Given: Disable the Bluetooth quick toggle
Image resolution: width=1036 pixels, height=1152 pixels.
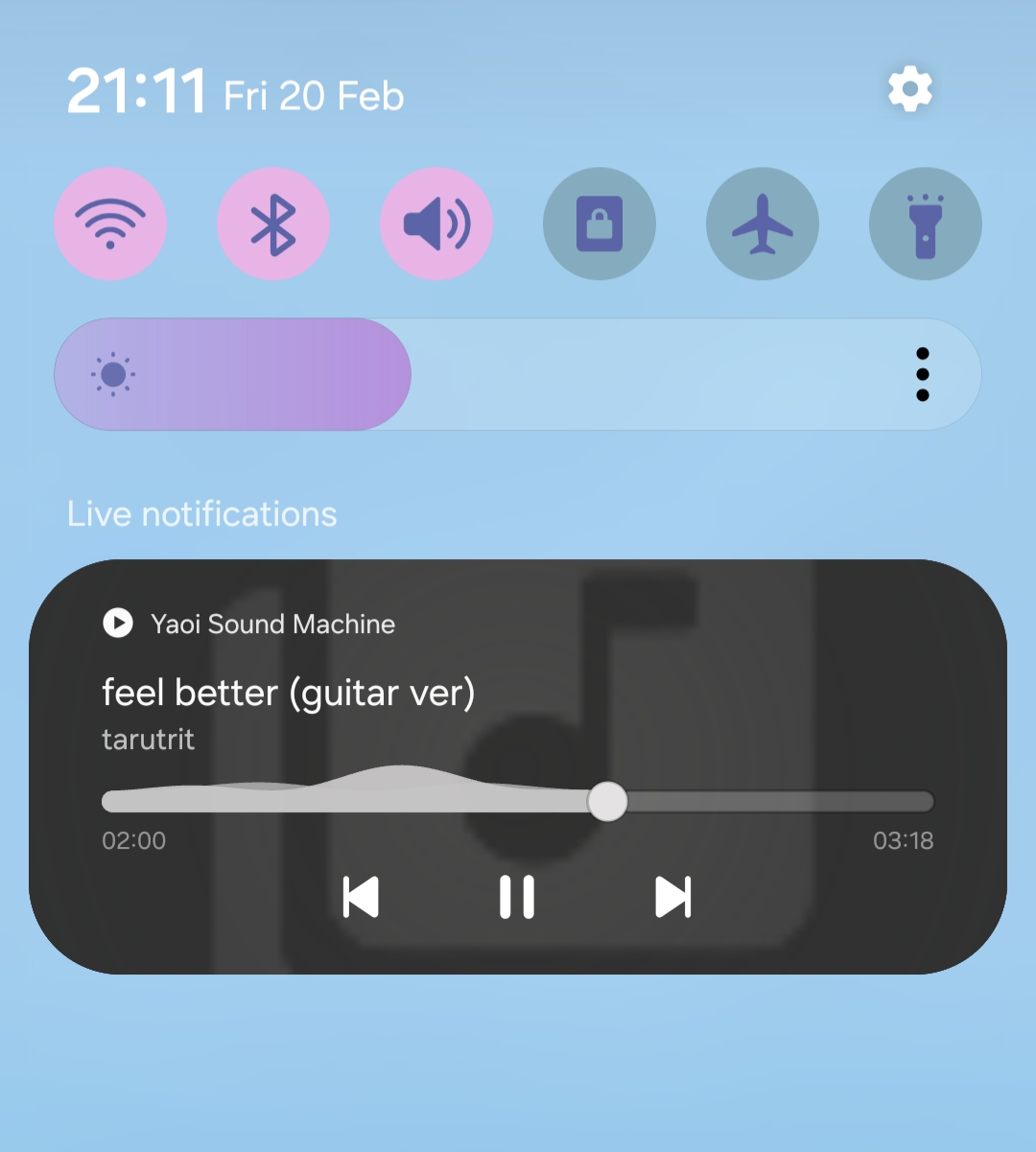Looking at the screenshot, I should [273, 224].
